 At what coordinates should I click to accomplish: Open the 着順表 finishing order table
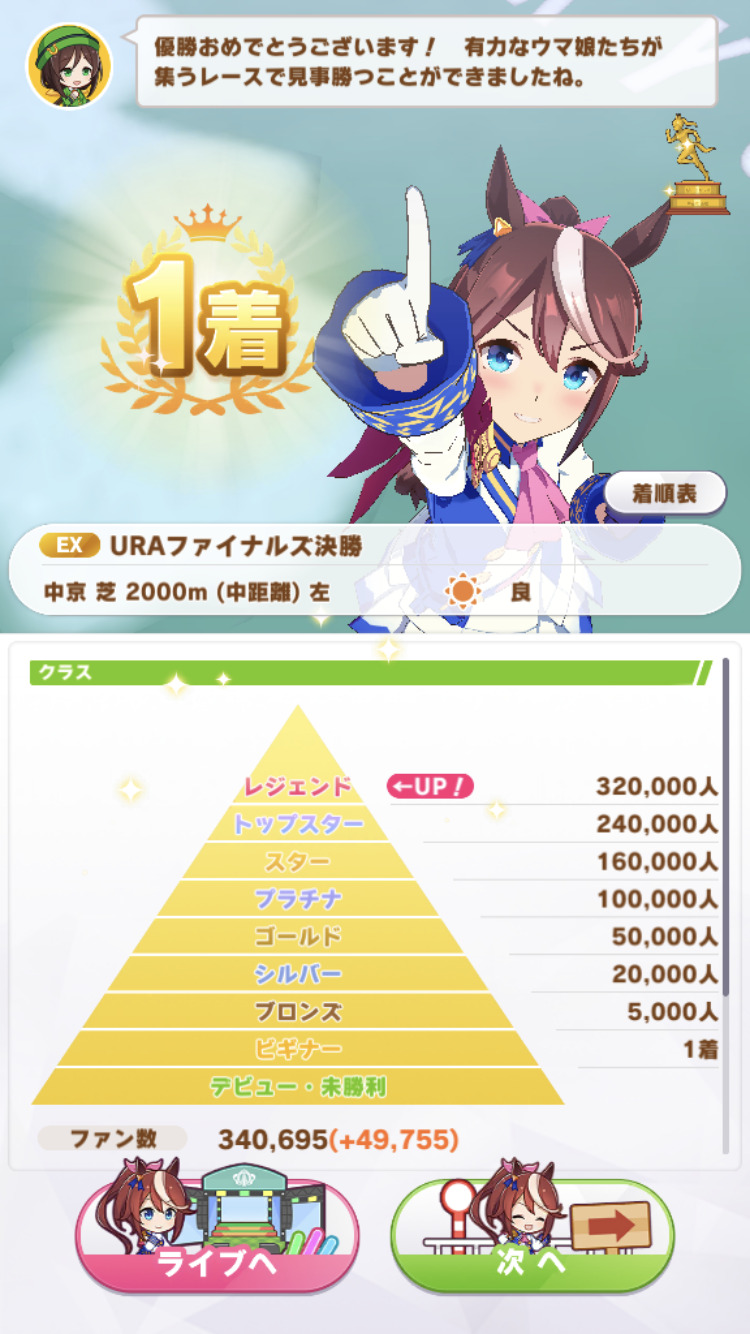[x=665, y=493]
